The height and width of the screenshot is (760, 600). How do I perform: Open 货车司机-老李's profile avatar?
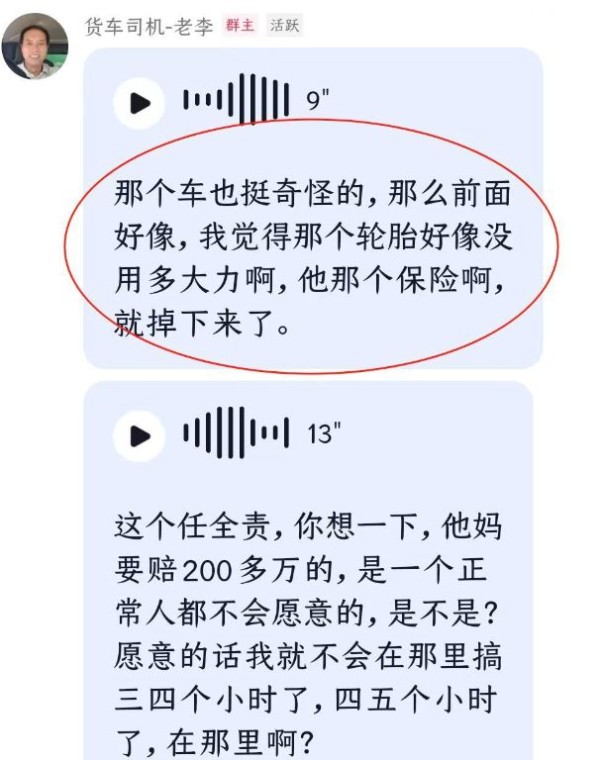35,46
